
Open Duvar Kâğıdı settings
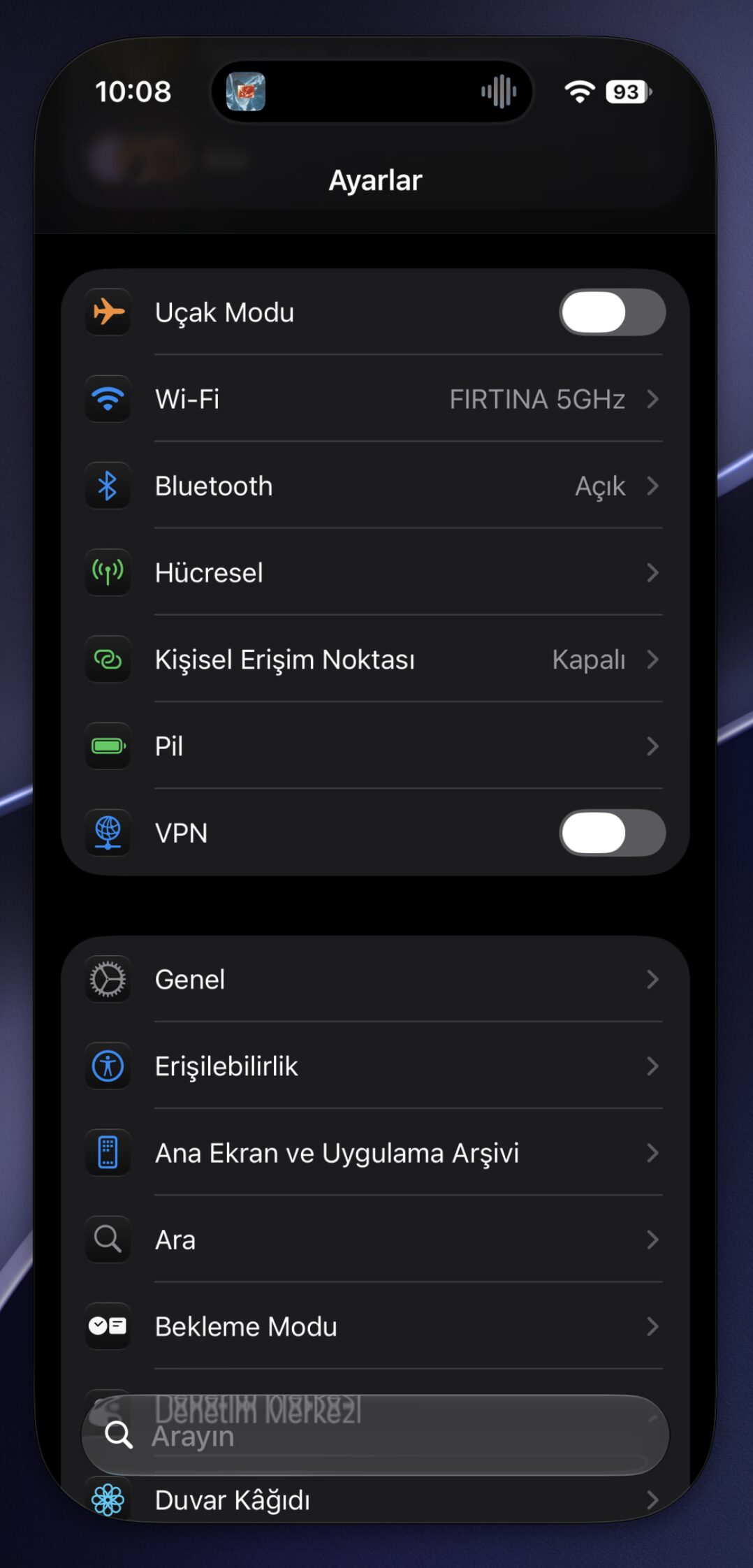click(x=375, y=1500)
